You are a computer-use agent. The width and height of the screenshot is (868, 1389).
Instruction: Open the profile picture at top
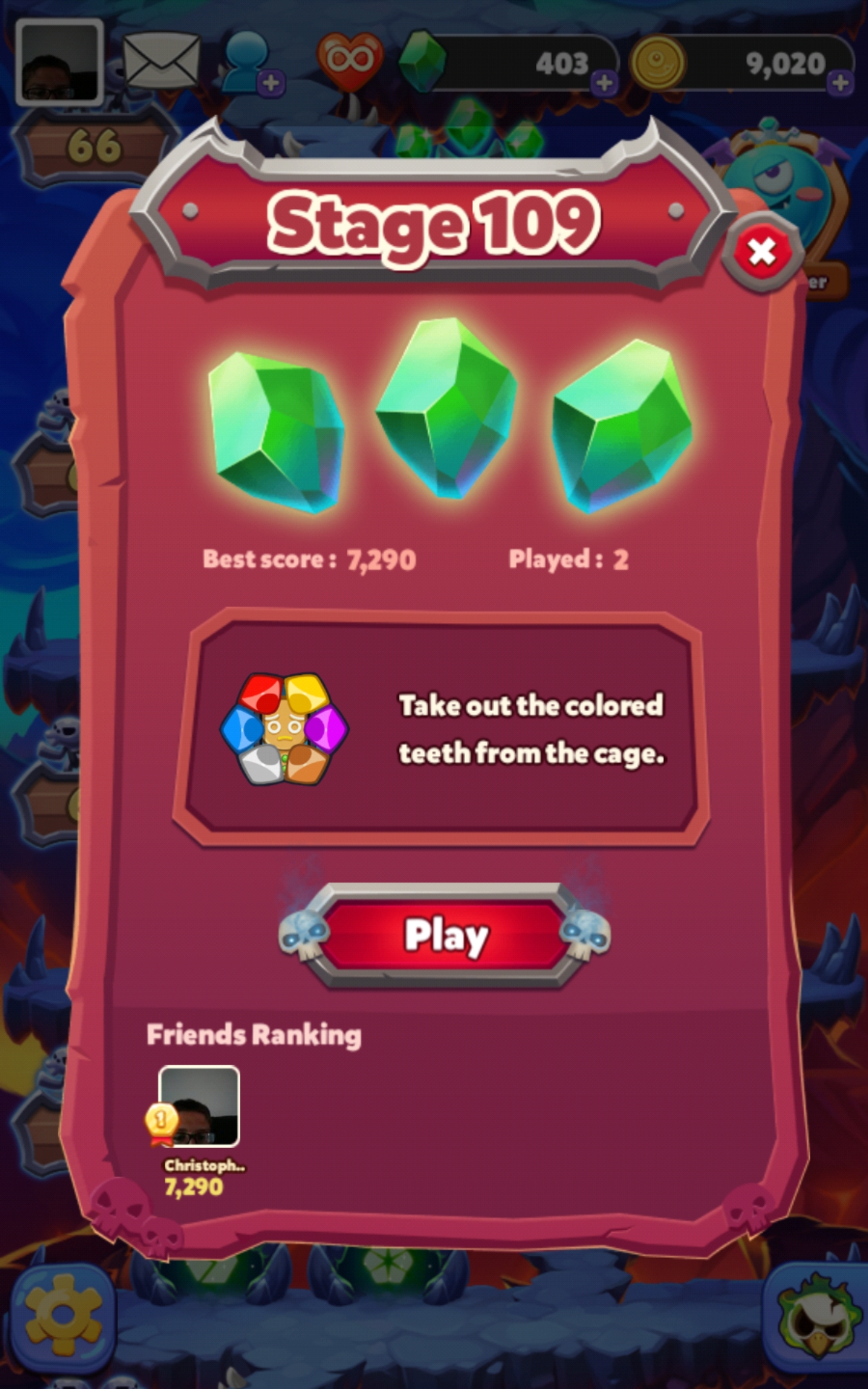tap(59, 61)
